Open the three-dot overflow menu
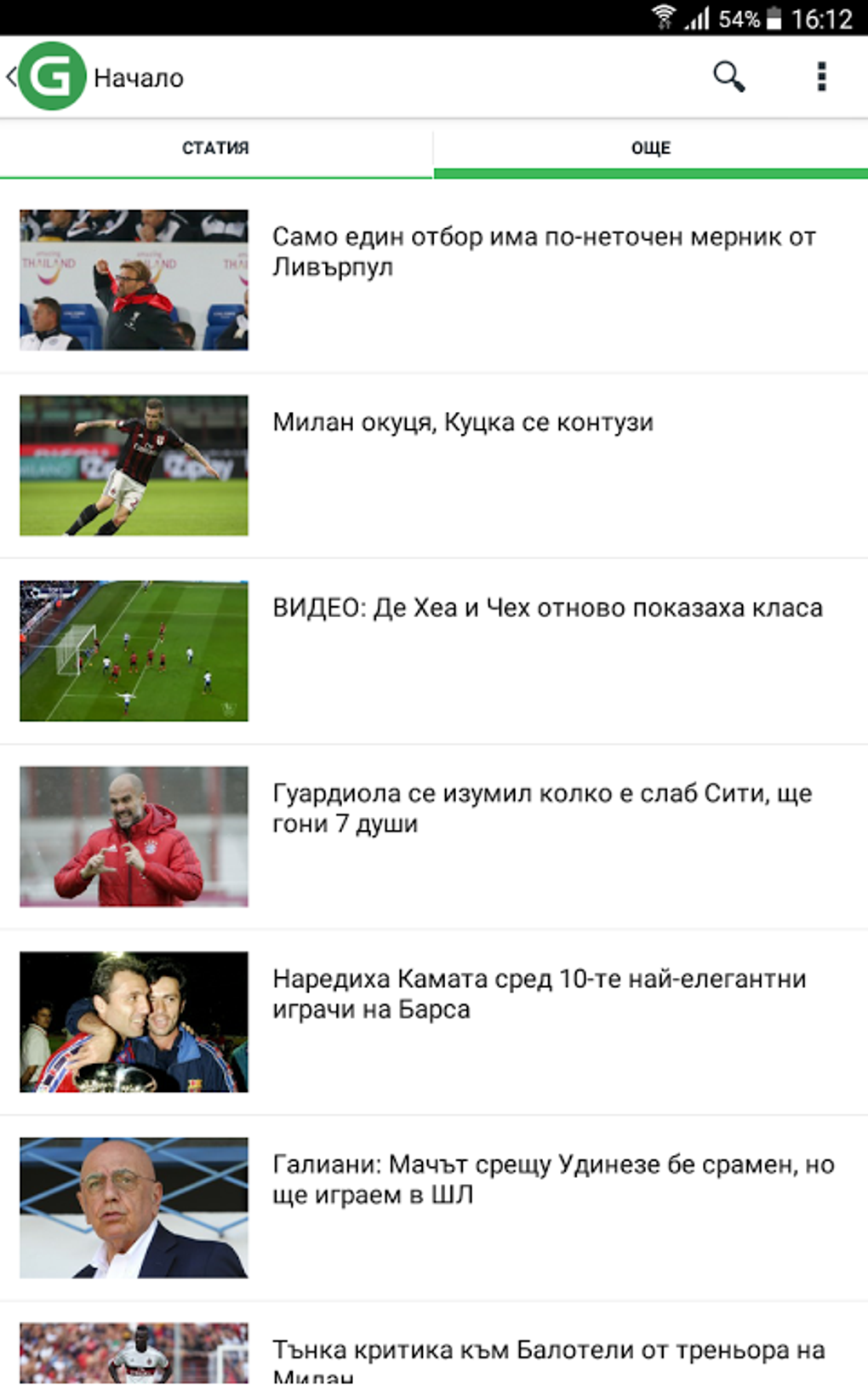The image size is (868, 1389). point(821,77)
